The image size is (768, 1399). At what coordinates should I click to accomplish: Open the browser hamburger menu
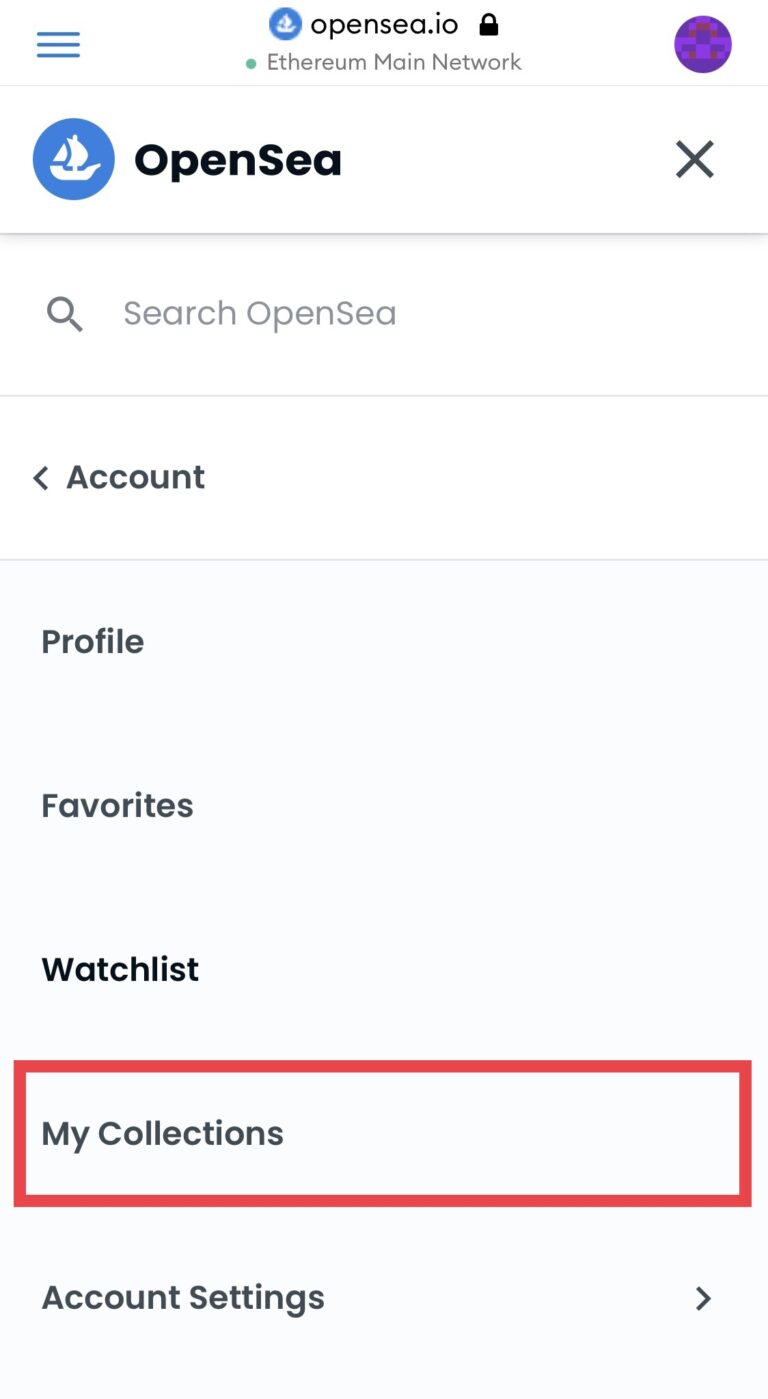click(x=58, y=44)
